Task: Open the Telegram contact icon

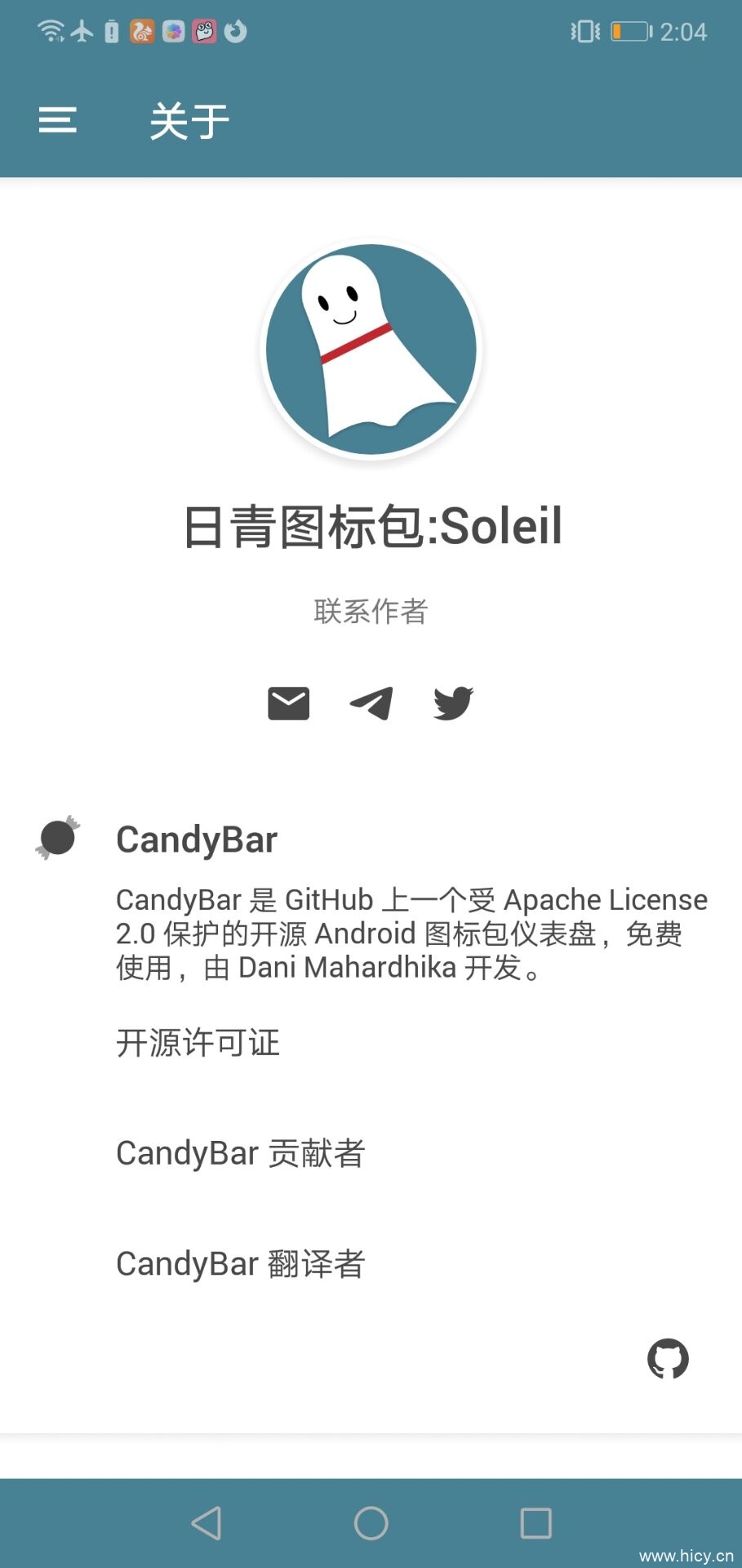Action: [x=371, y=703]
